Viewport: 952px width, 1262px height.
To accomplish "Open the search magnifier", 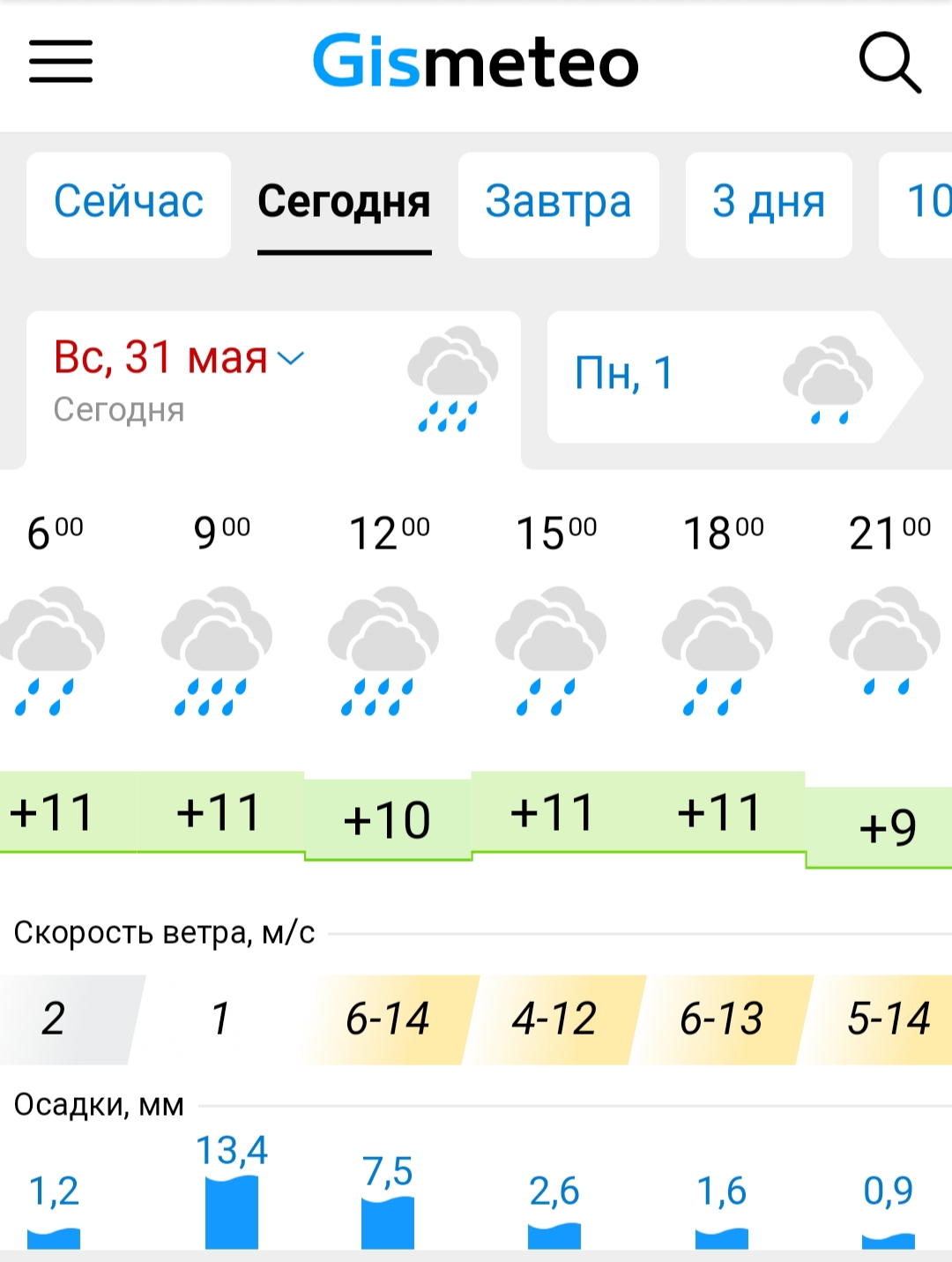I will 889,63.
